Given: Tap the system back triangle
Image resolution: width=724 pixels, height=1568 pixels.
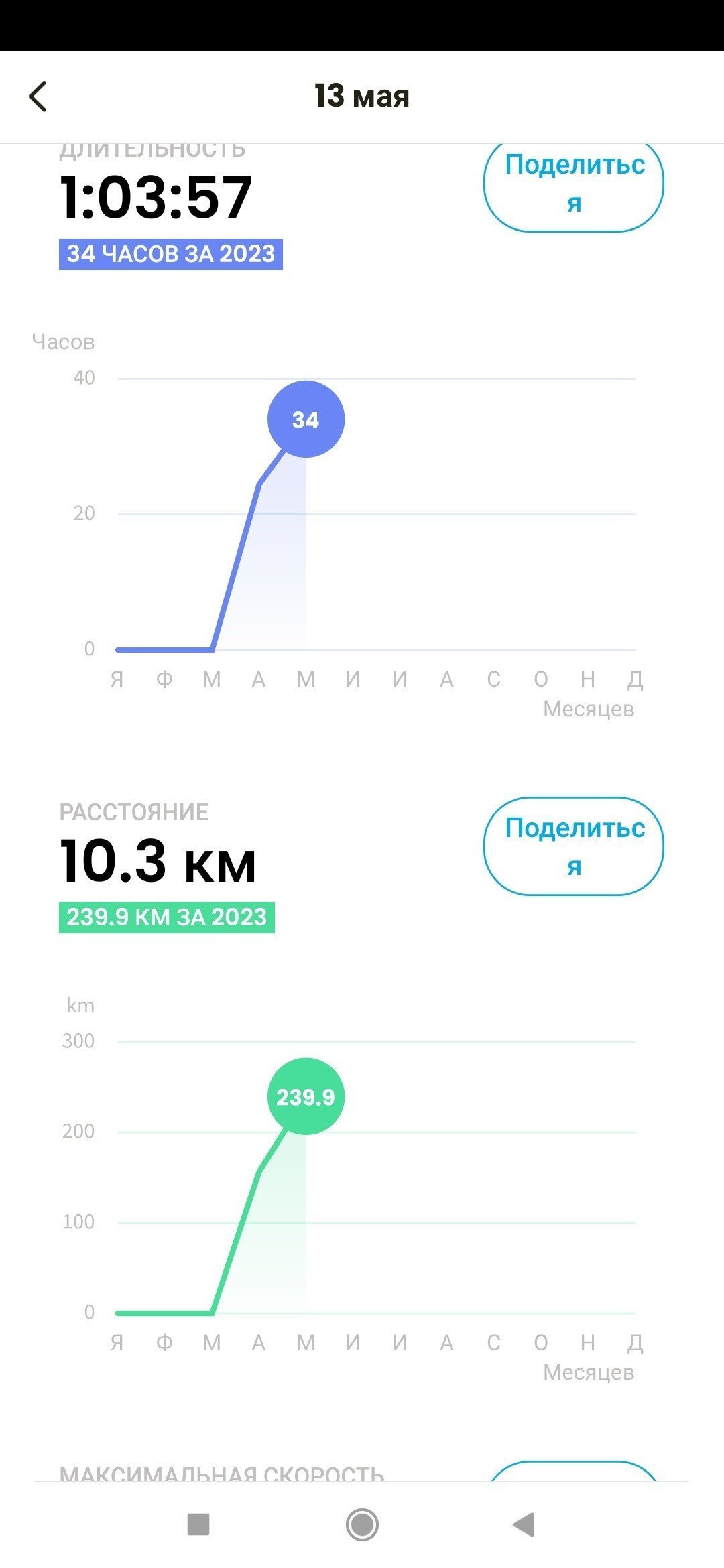Looking at the screenshot, I should click(x=524, y=1524).
